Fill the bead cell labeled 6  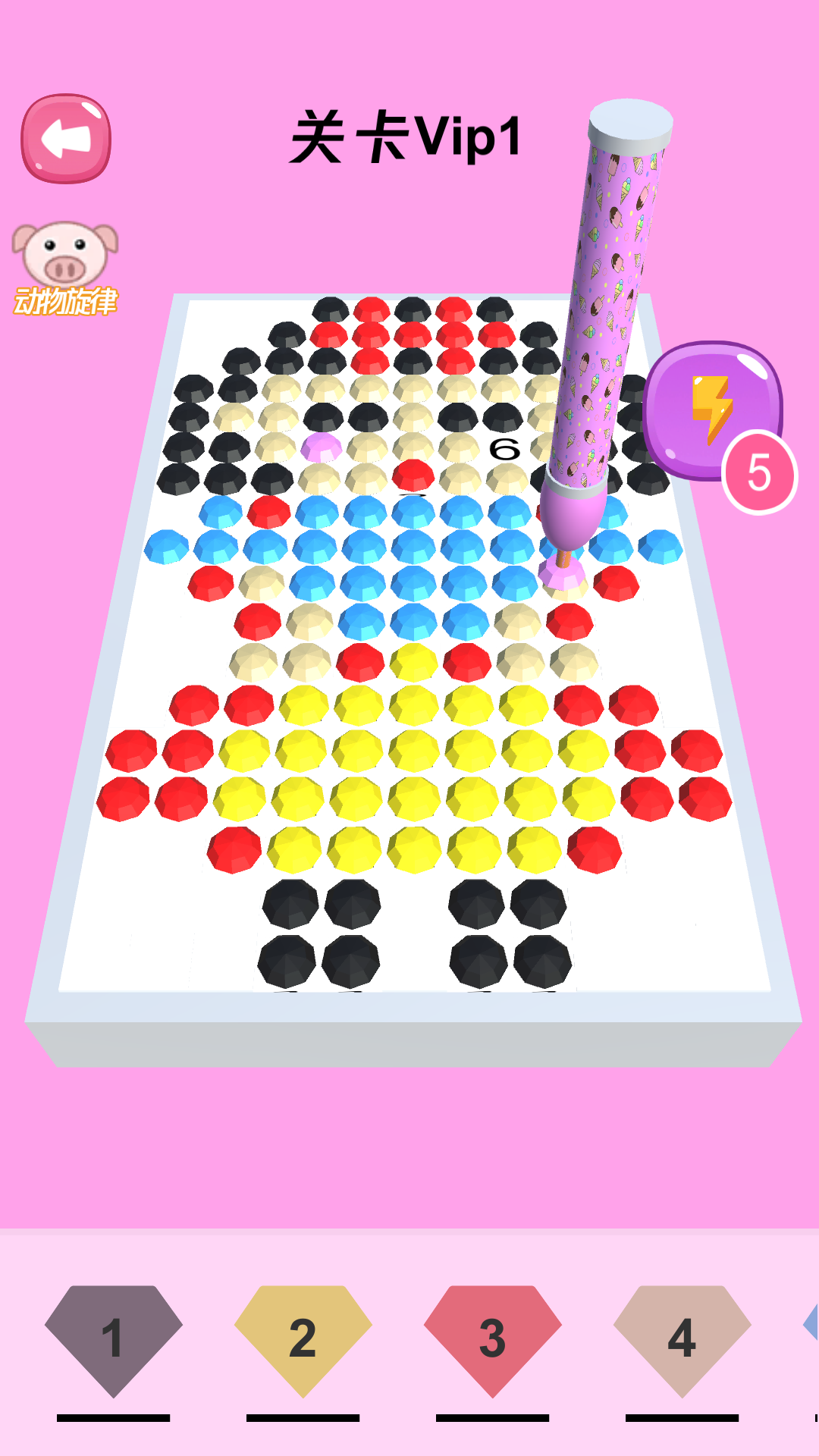coord(504,450)
